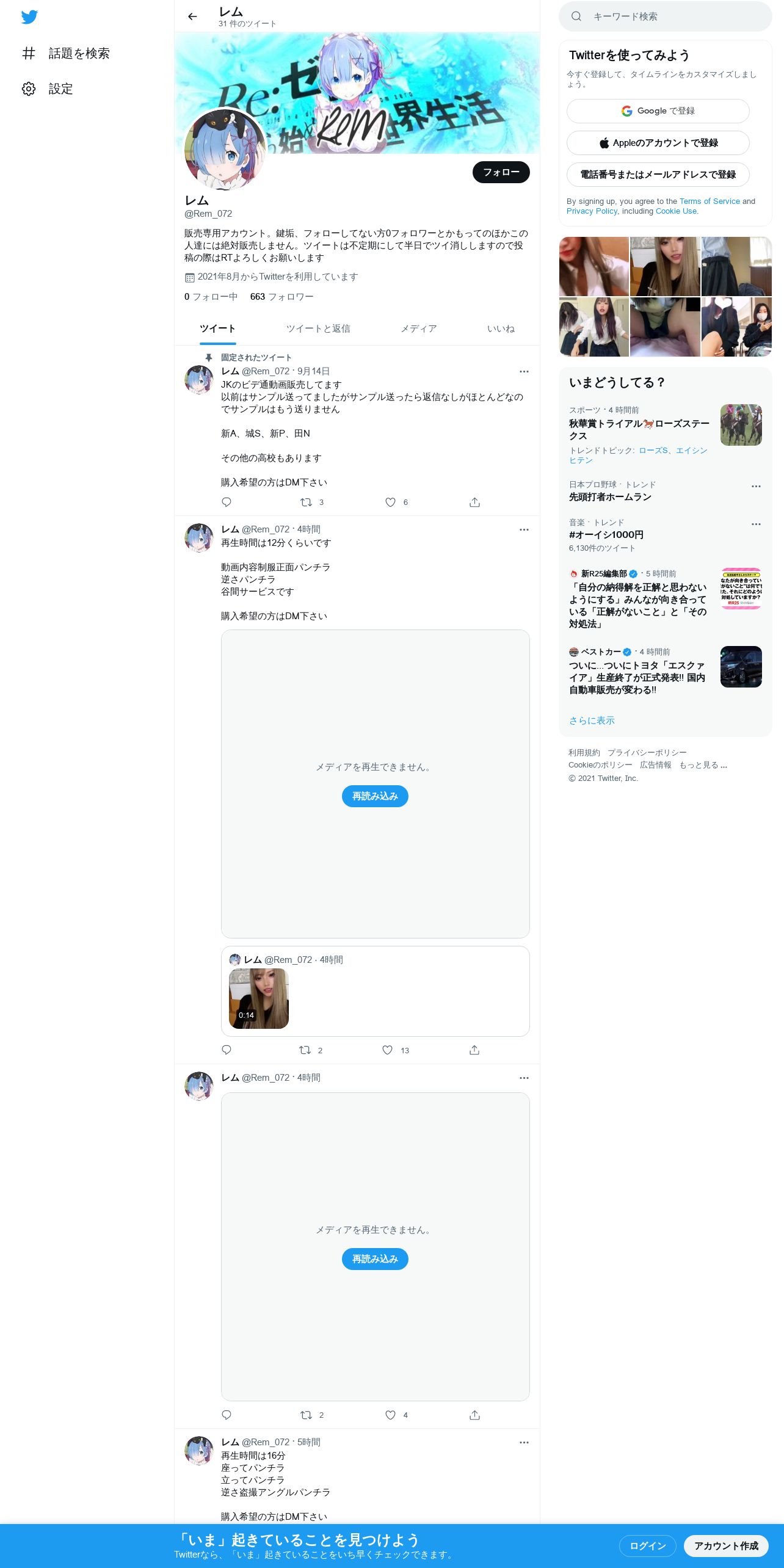Tap さらに表示 under the trends
Image resolution: width=784 pixels, height=1568 pixels.
(592, 720)
